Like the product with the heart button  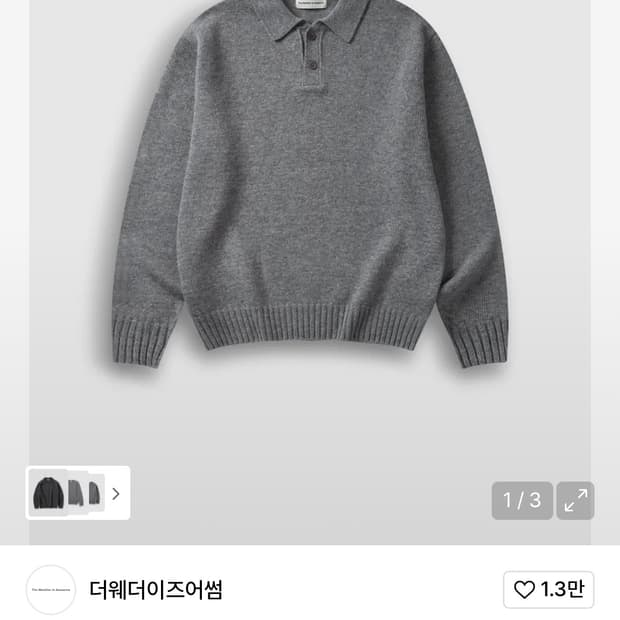(x=548, y=589)
